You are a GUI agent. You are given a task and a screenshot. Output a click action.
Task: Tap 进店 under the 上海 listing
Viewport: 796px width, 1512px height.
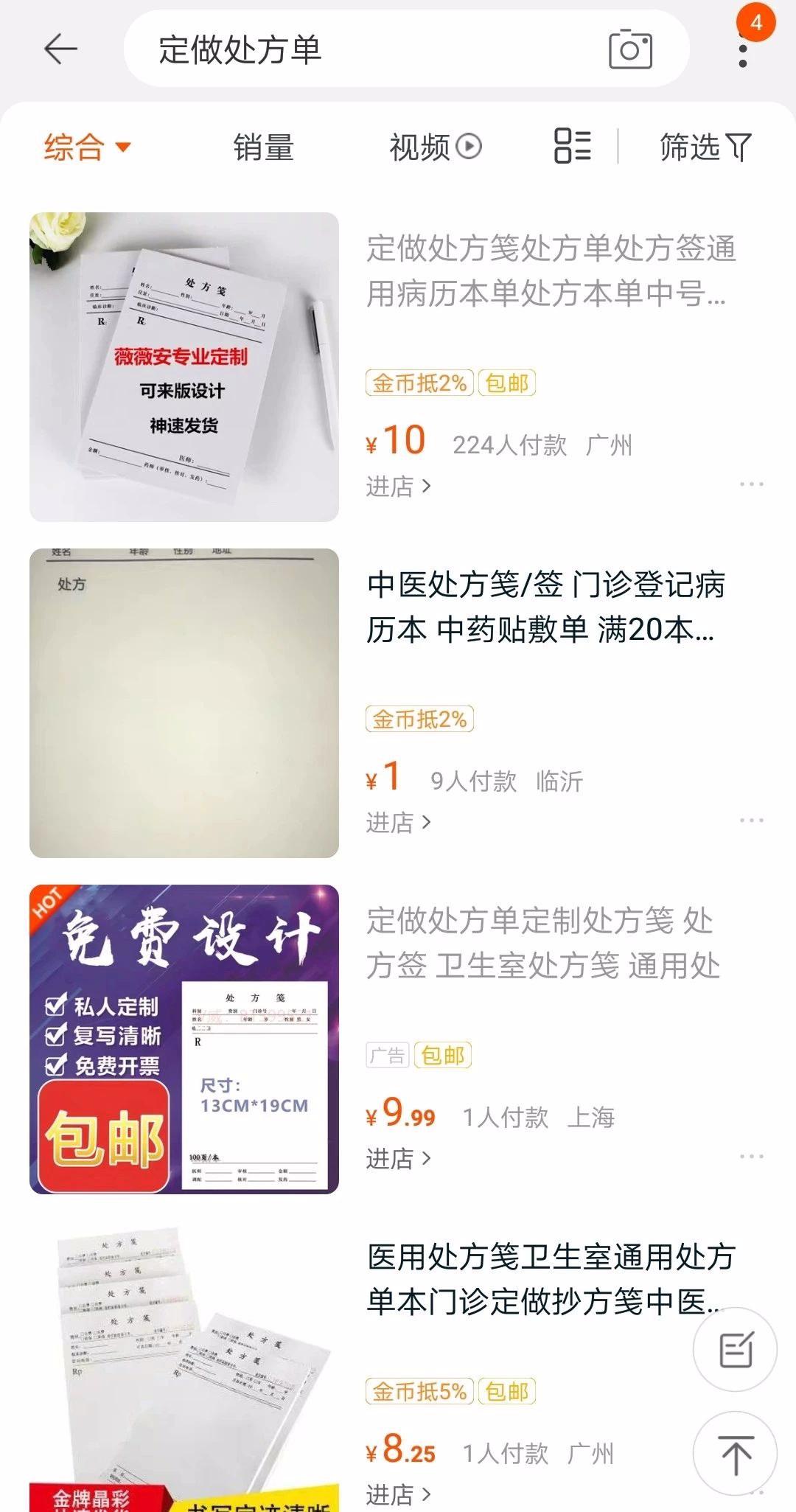pyautogui.click(x=398, y=1159)
